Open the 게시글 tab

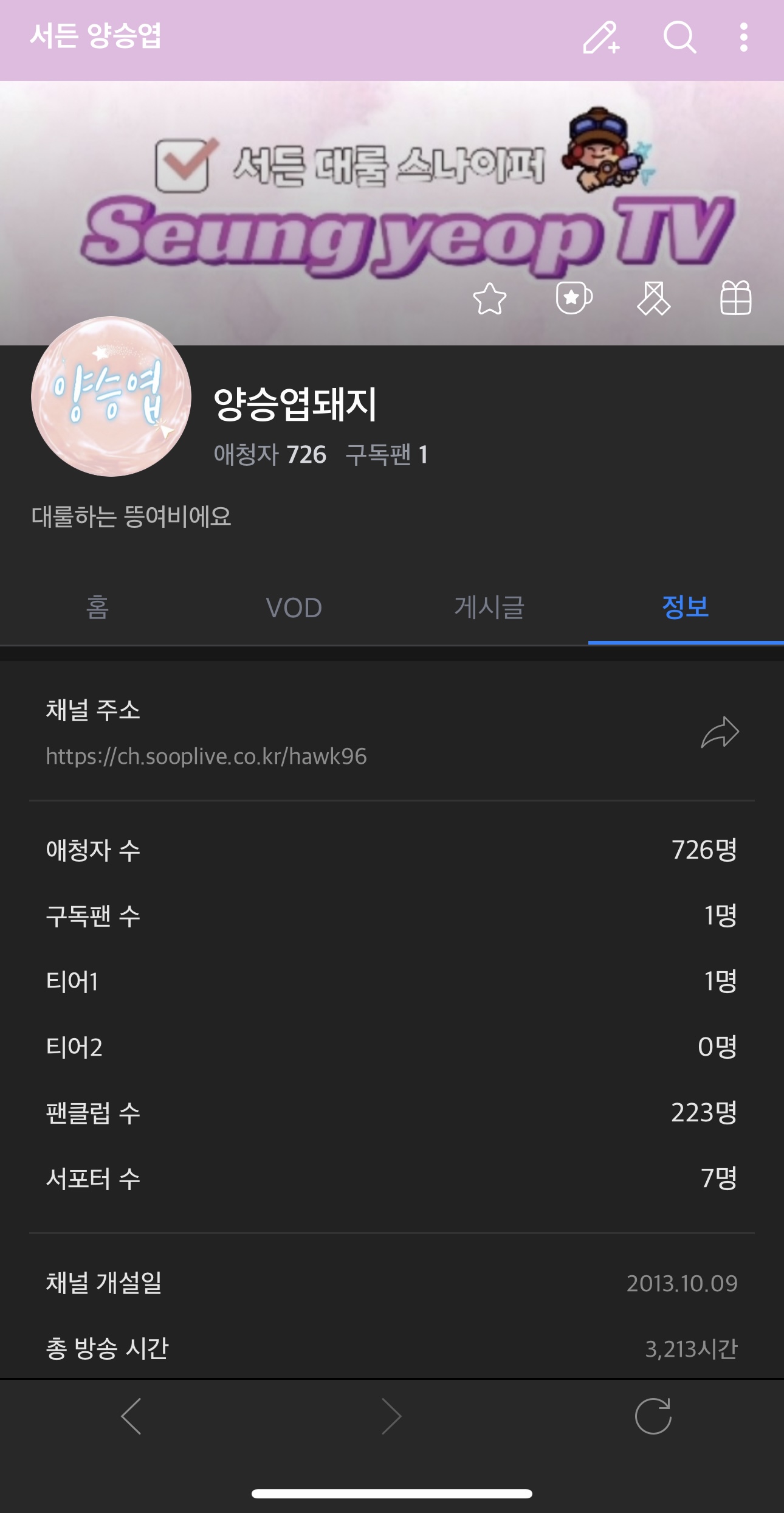[x=489, y=607]
